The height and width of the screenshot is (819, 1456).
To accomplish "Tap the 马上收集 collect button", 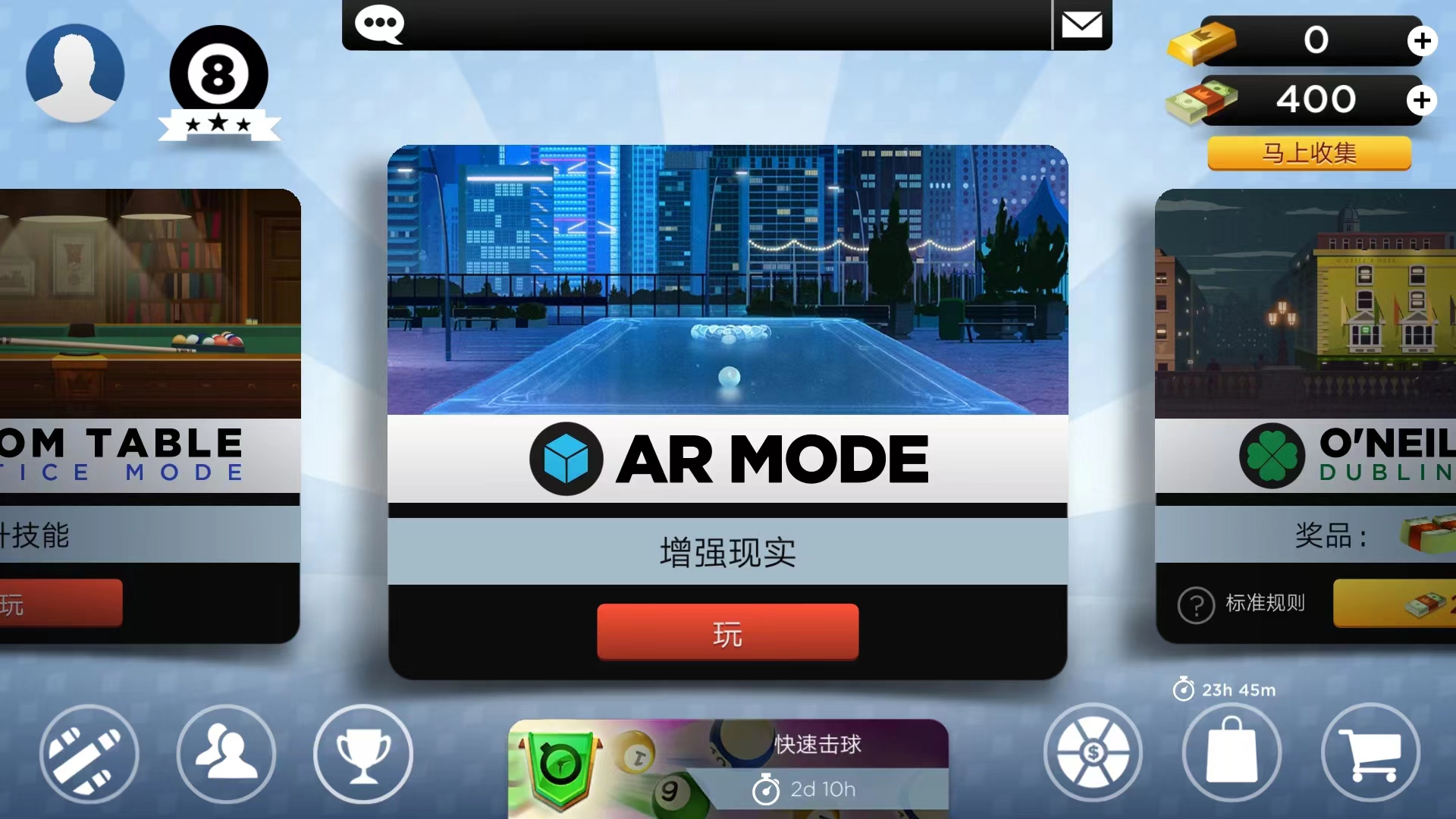I will tap(1309, 153).
